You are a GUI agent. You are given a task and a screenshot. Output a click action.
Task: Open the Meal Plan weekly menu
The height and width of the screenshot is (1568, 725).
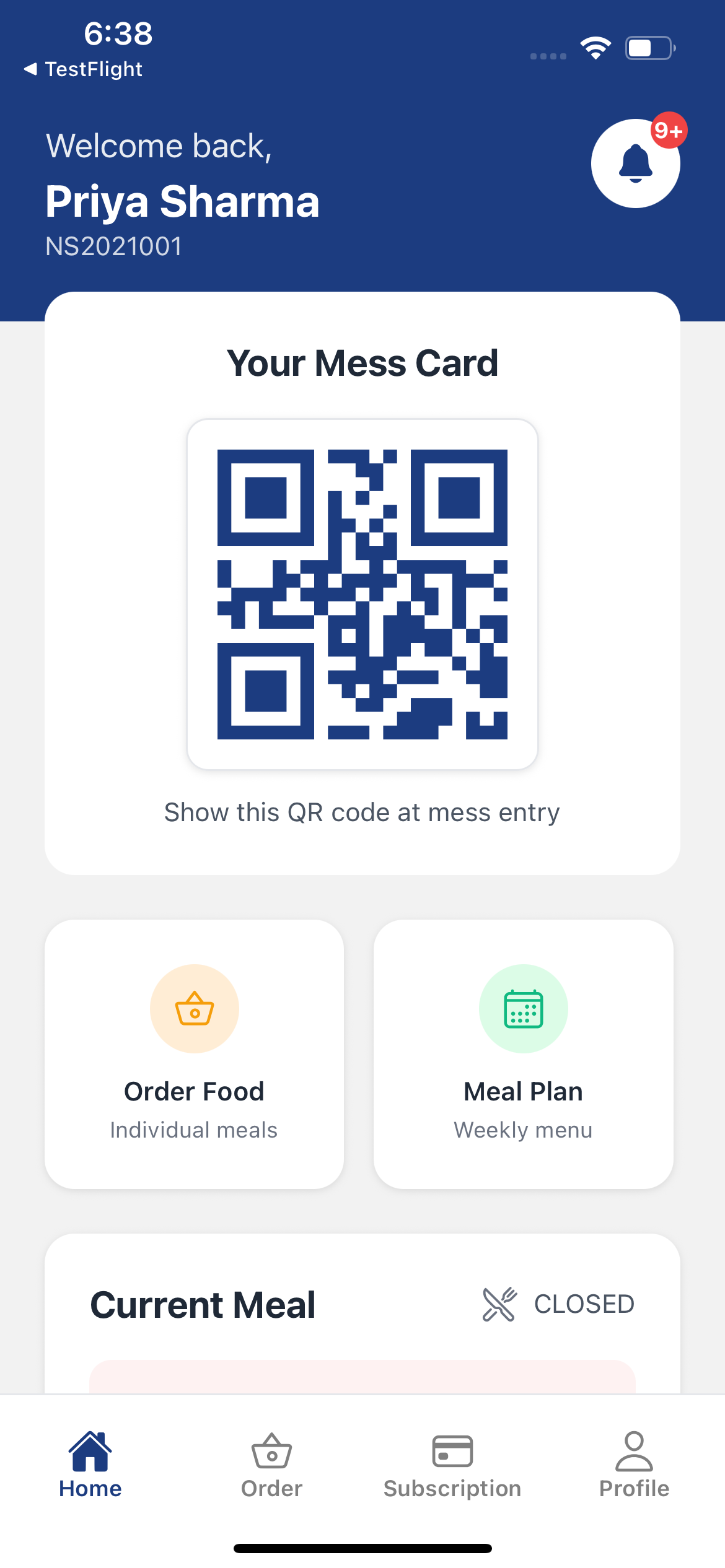point(524,1054)
